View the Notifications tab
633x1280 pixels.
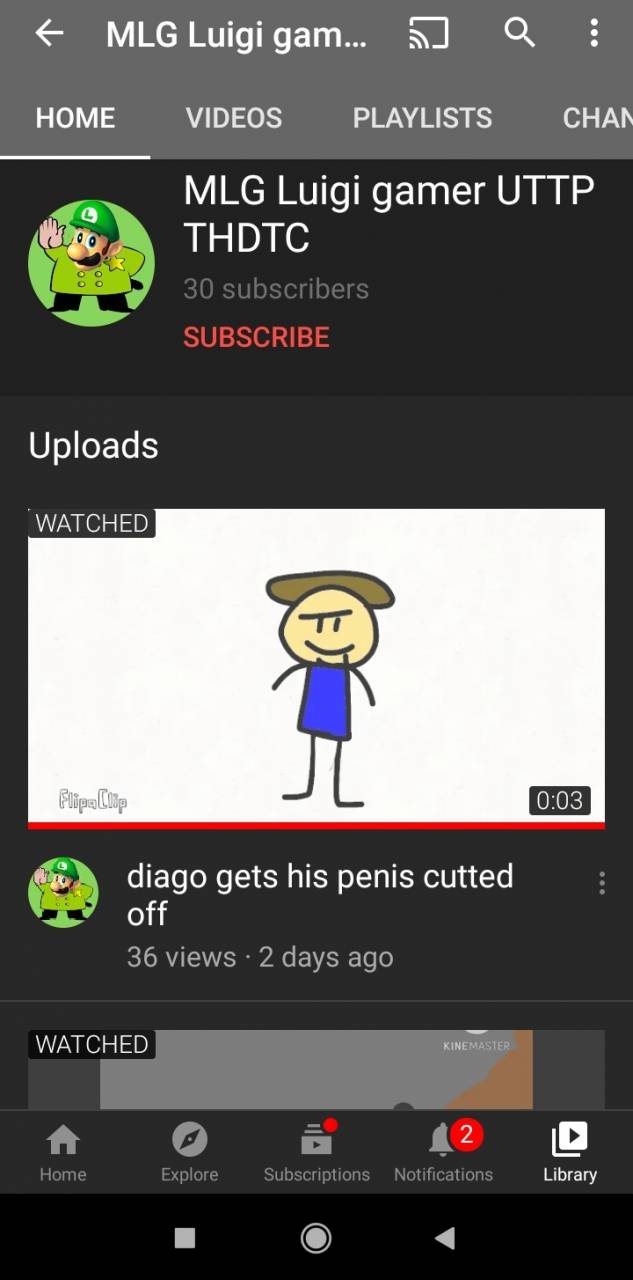(x=443, y=1152)
